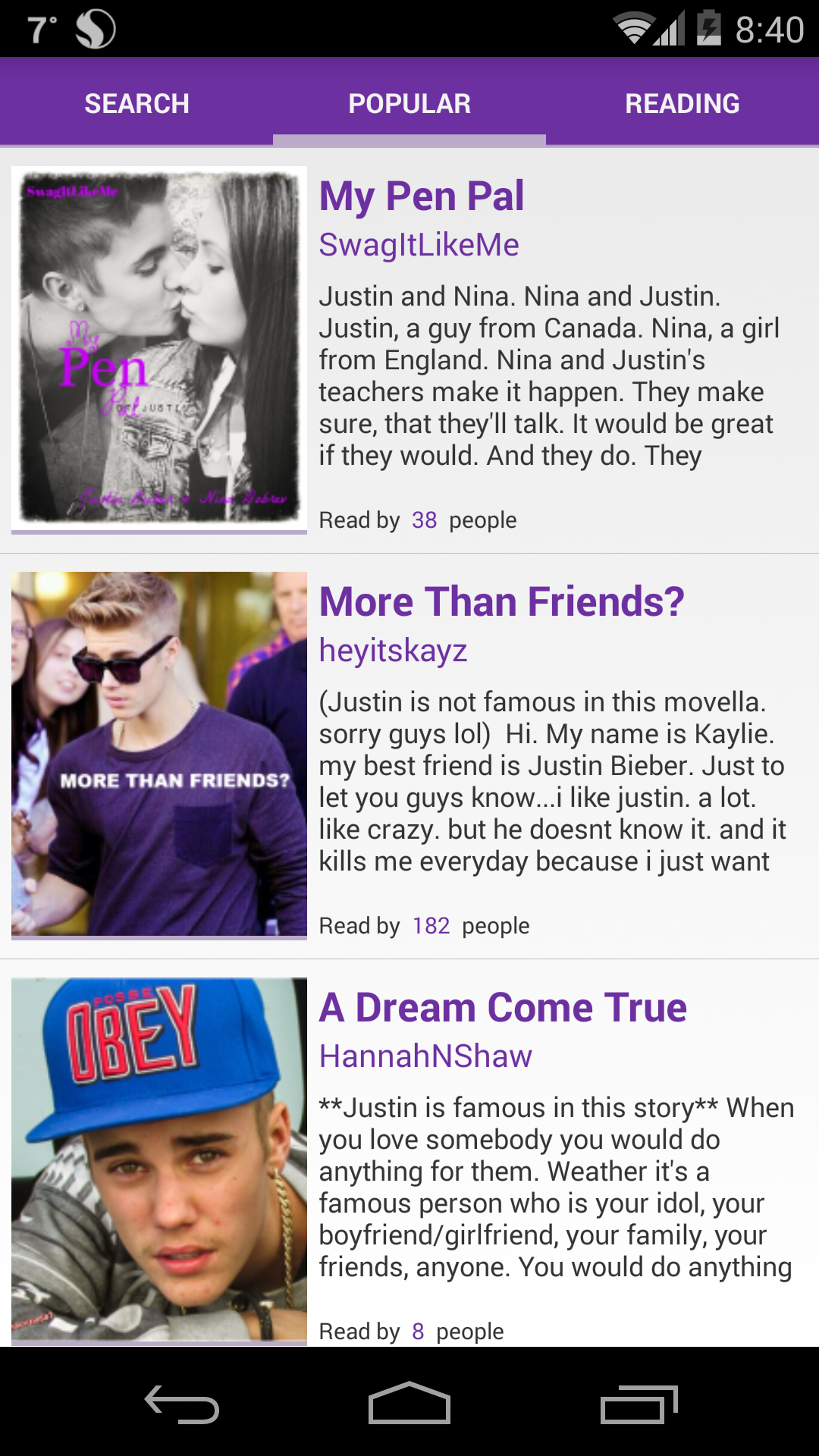Image resolution: width=819 pixels, height=1456 pixels.
Task: Tap the Android back navigation icon
Action: click(182, 1399)
